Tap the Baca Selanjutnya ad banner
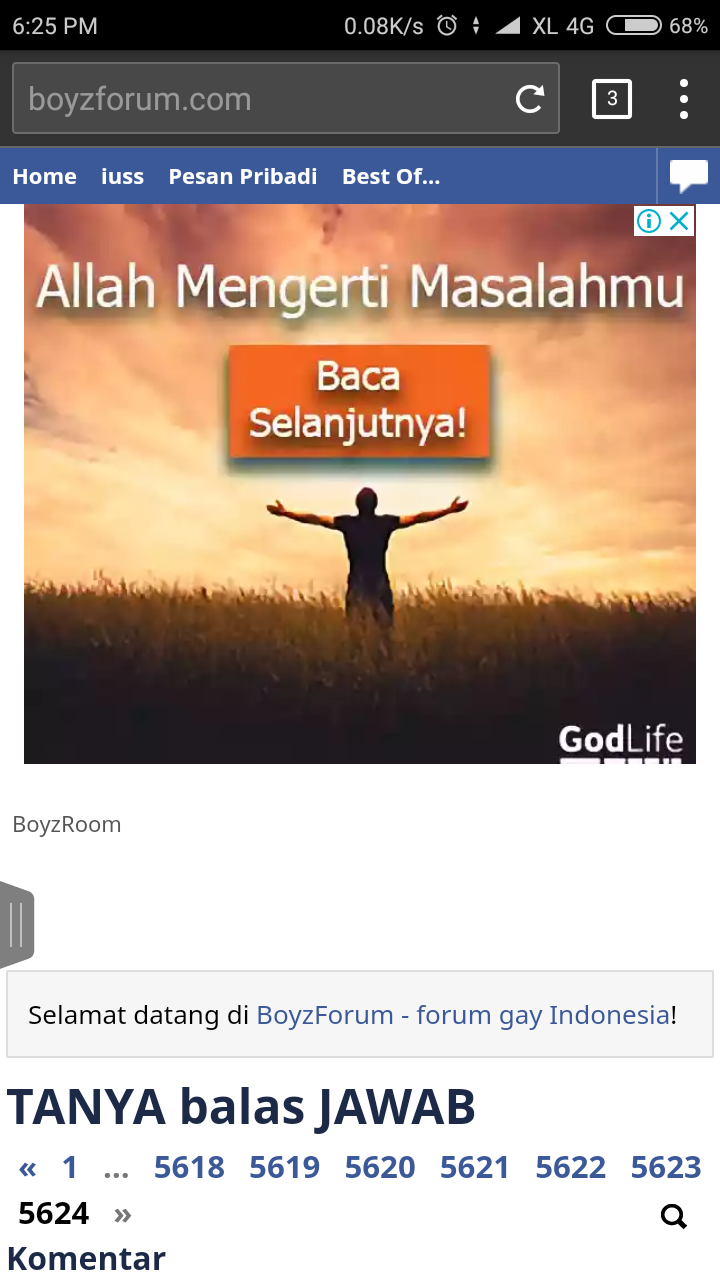The image size is (720, 1280). point(359,402)
